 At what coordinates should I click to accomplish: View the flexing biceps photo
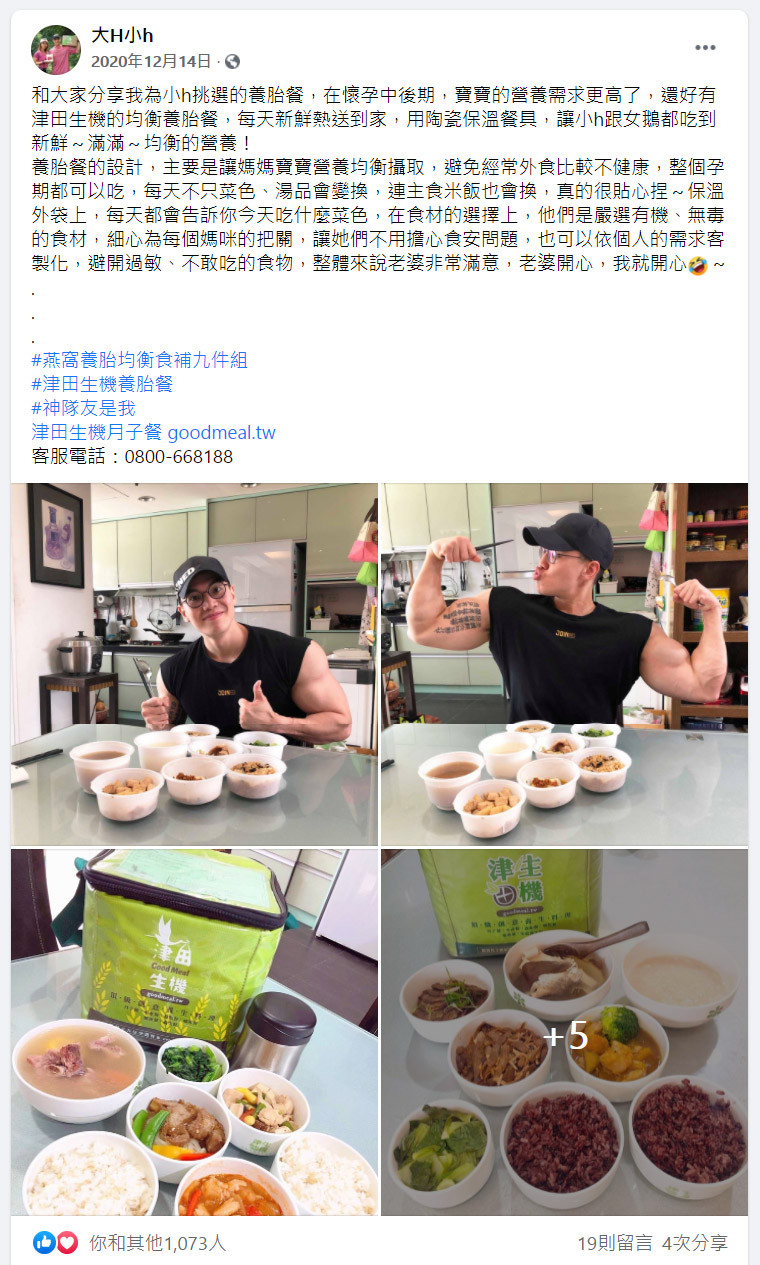tap(564, 664)
